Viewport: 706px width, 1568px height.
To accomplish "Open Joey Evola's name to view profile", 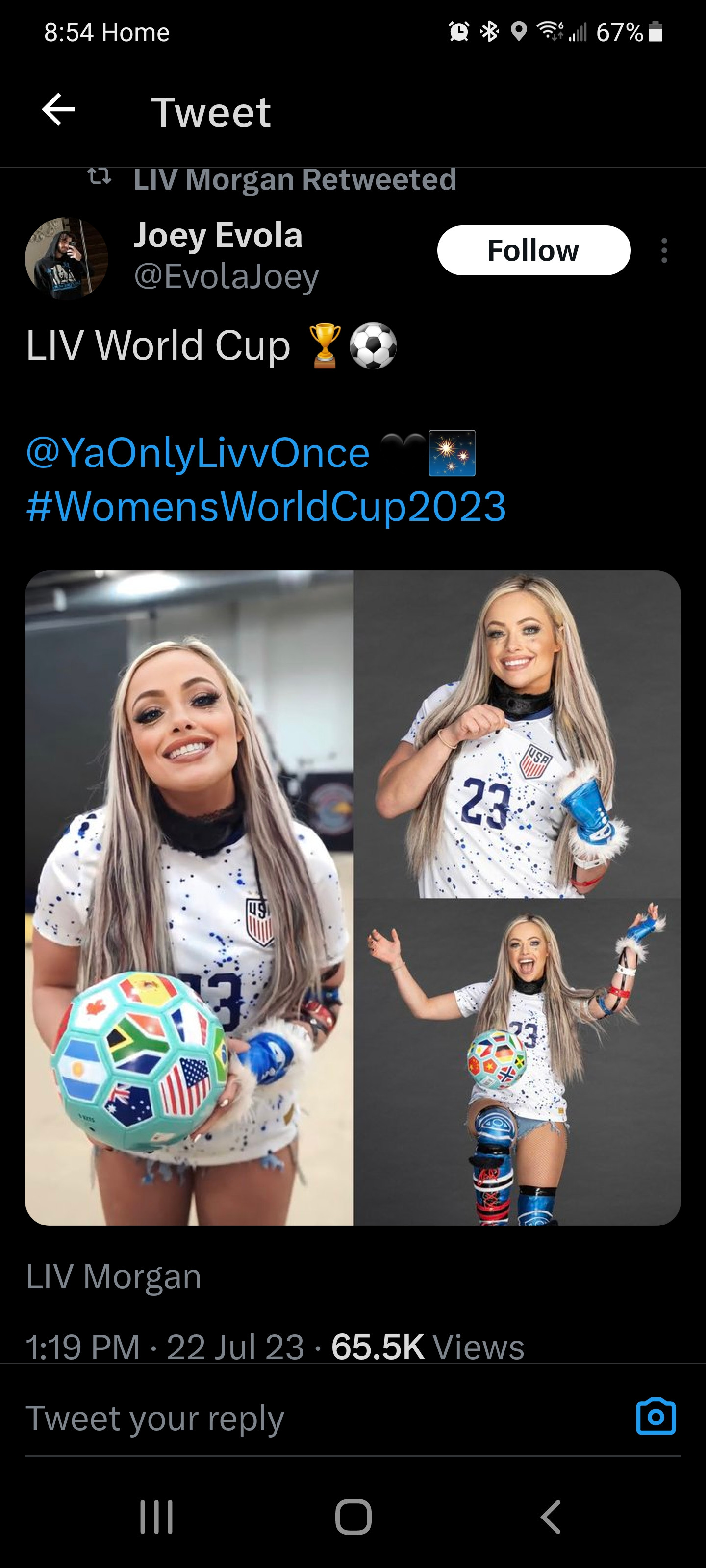I will 218,236.
